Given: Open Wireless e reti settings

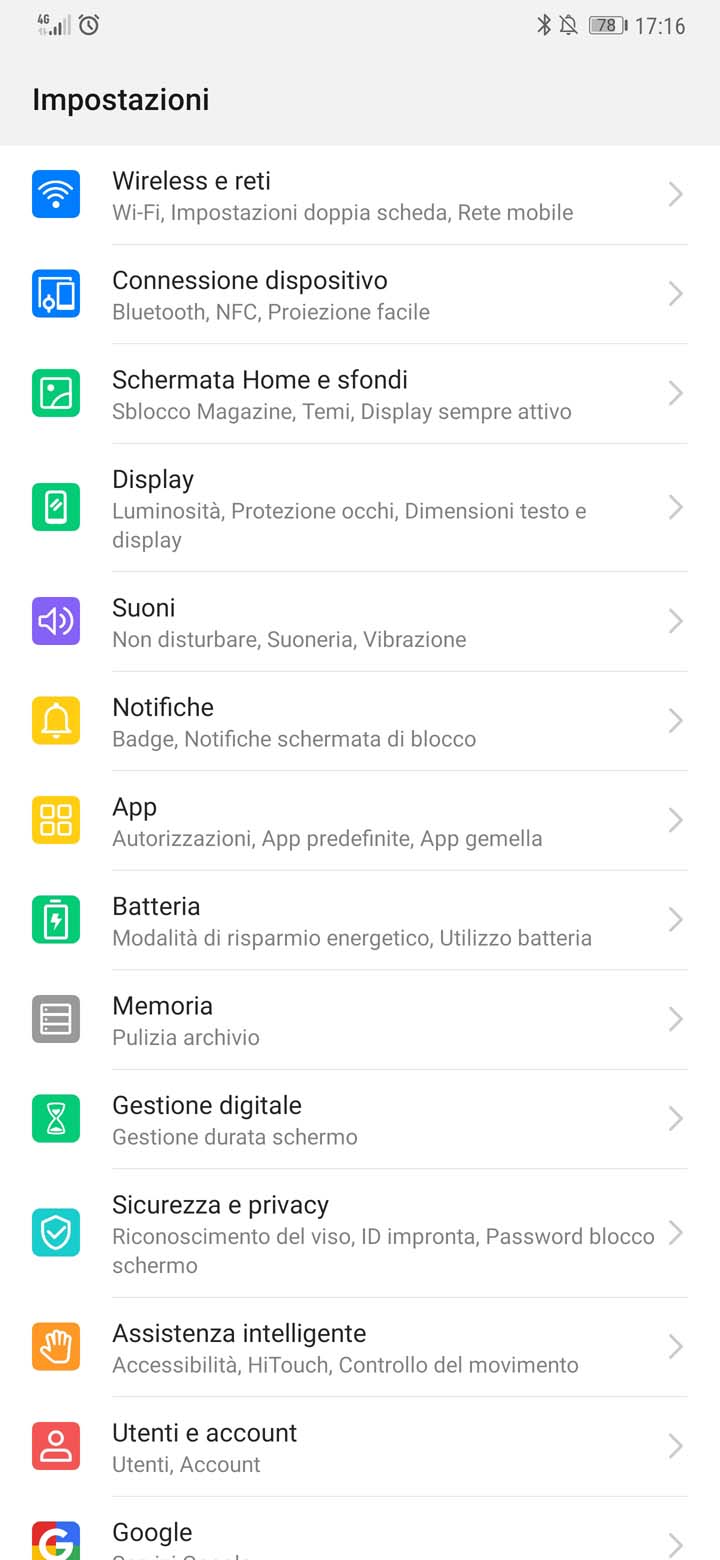Looking at the screenshot, I should (360, 195).
